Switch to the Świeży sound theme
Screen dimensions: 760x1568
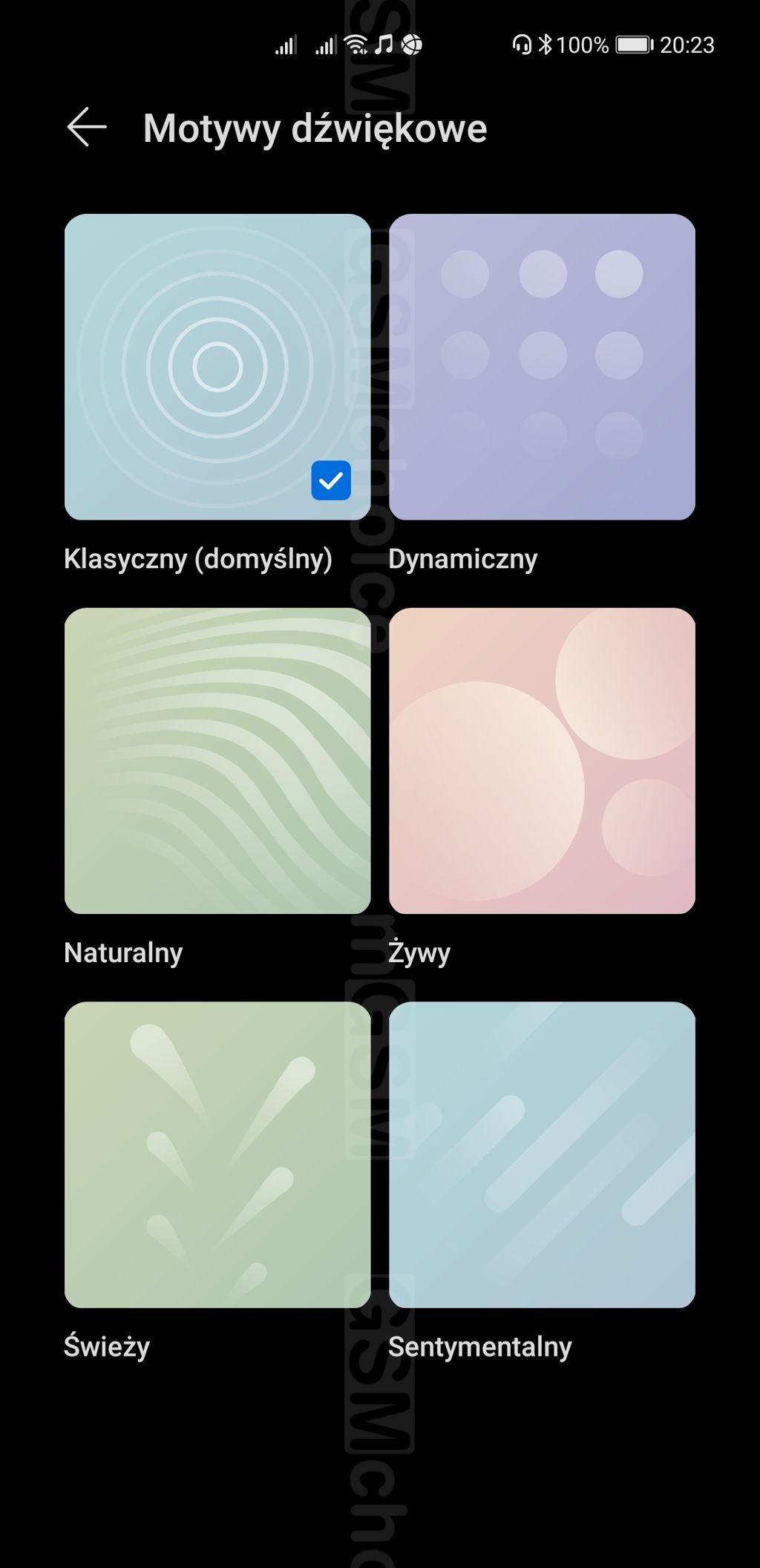(217, 1154)
